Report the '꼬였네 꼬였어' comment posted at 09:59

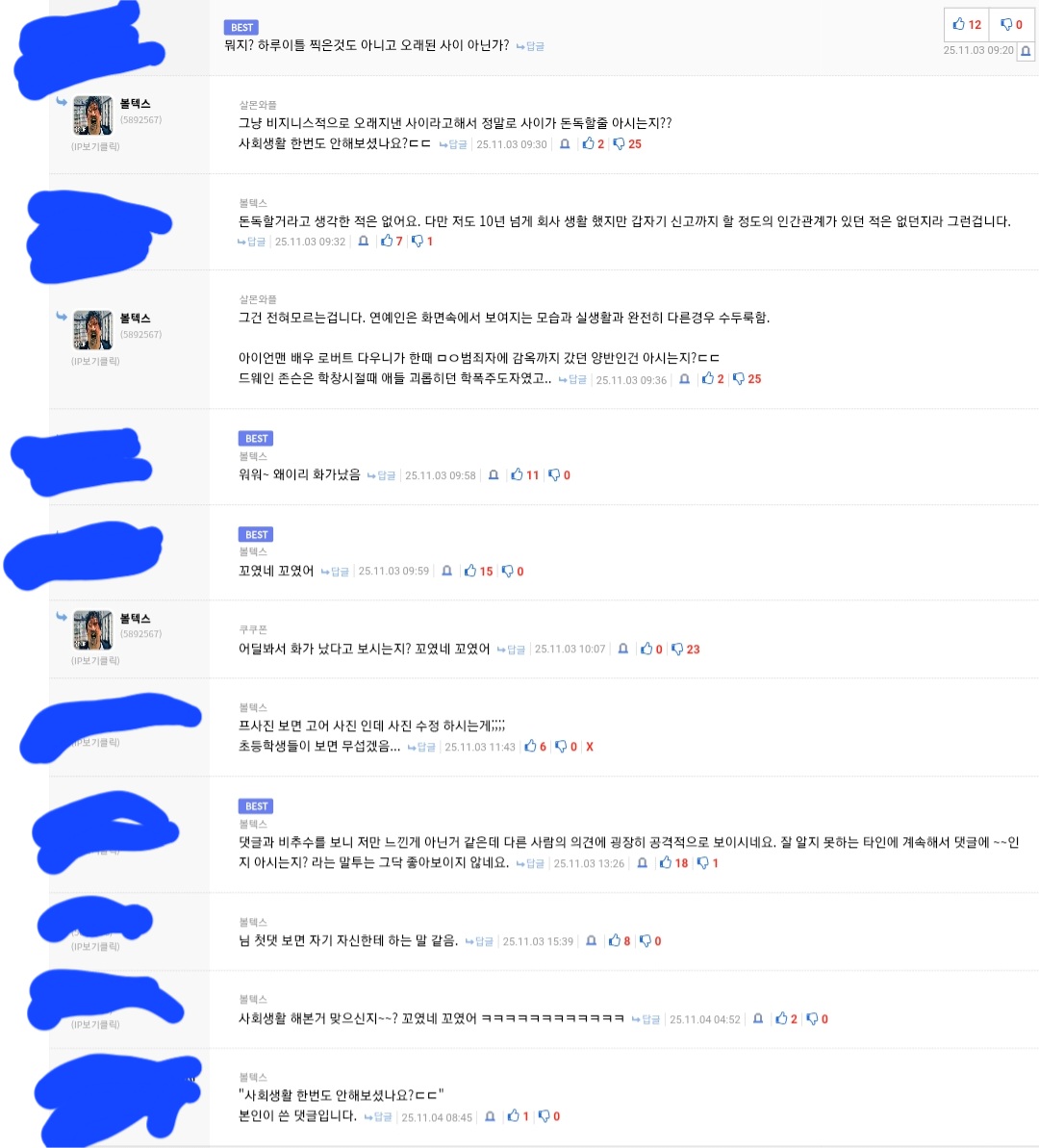[x=446, y=572]
